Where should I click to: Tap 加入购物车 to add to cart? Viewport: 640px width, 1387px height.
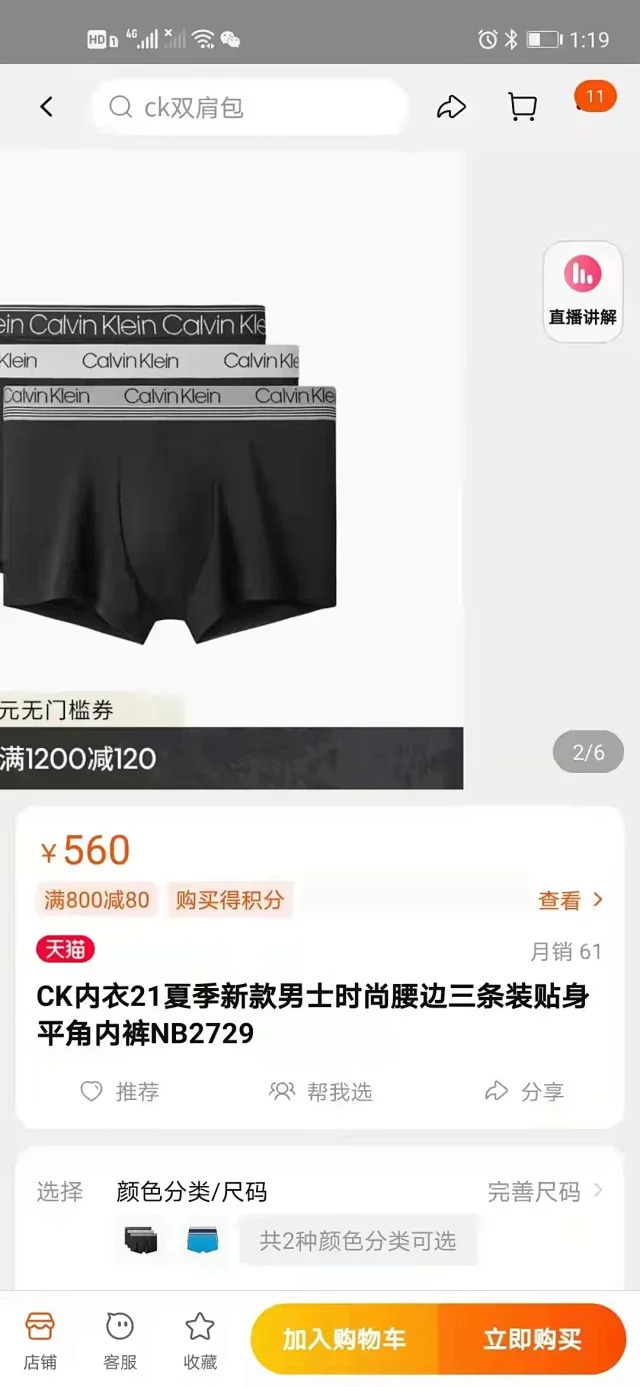(344, 1339)
